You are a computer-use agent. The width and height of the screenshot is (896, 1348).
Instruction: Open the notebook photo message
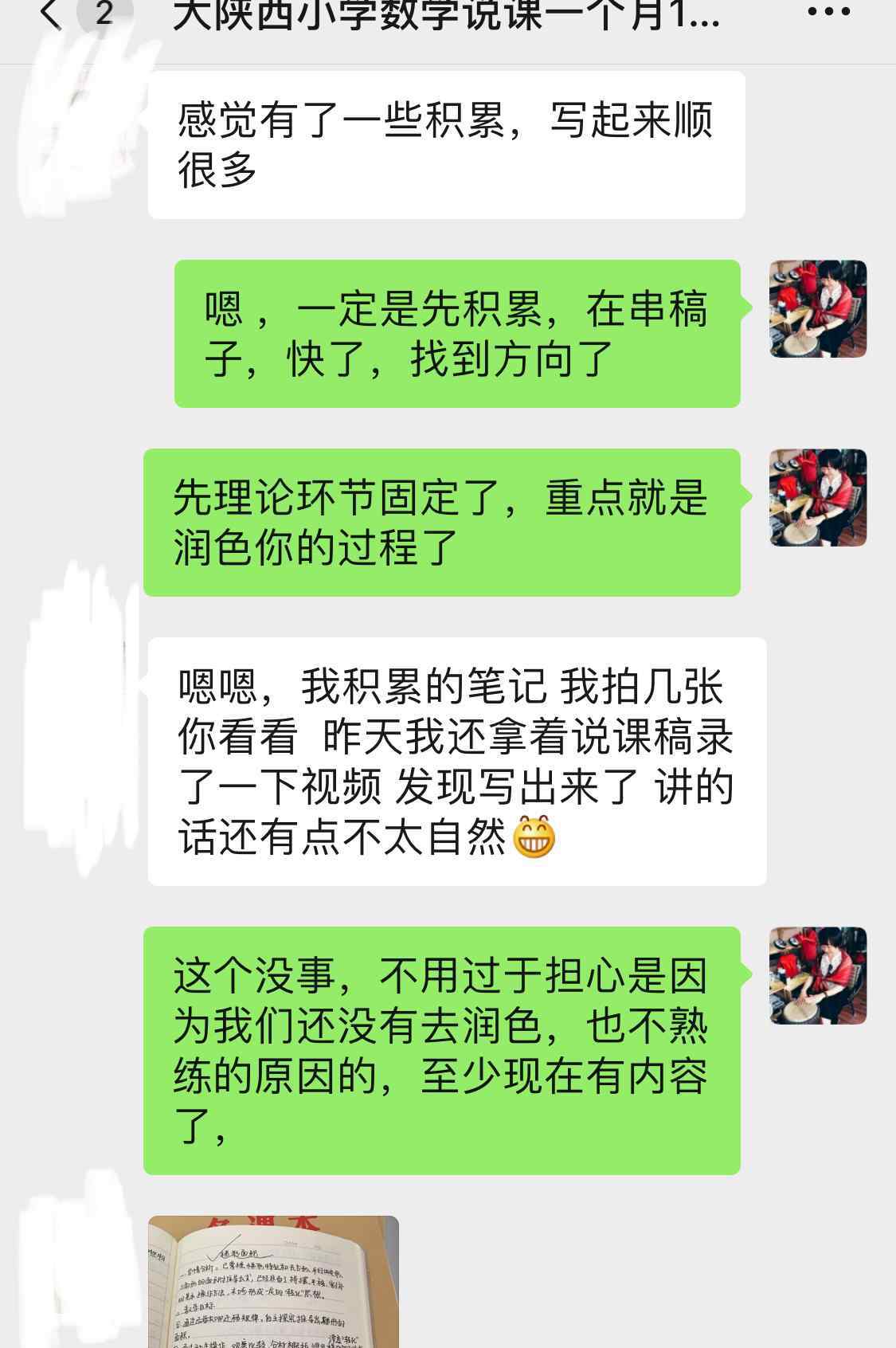(273, 1281)
